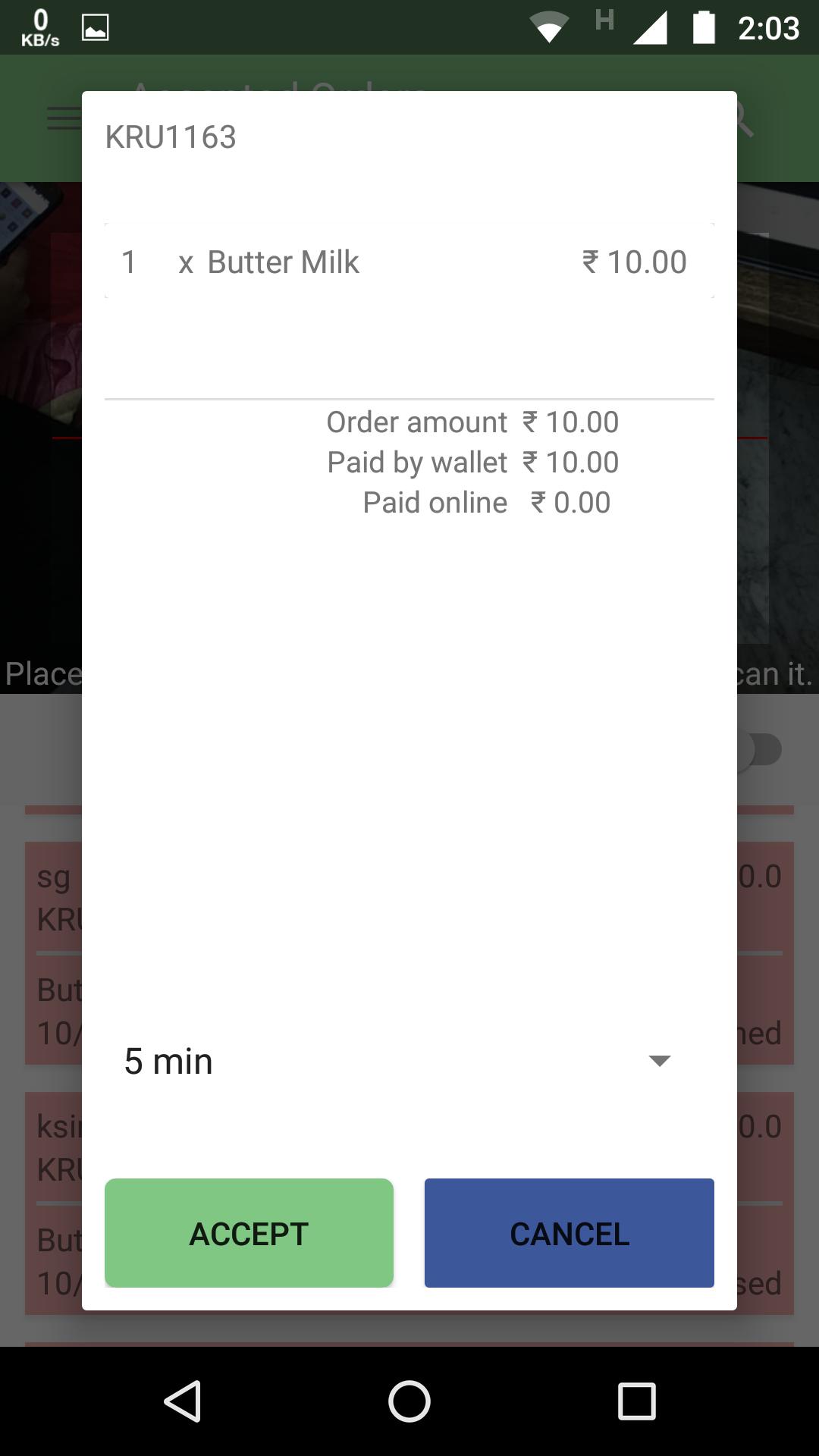Viewport: 819px width, 1456px height.
Task: Accept order KRU1163
Action: (x=249, y=1232)
